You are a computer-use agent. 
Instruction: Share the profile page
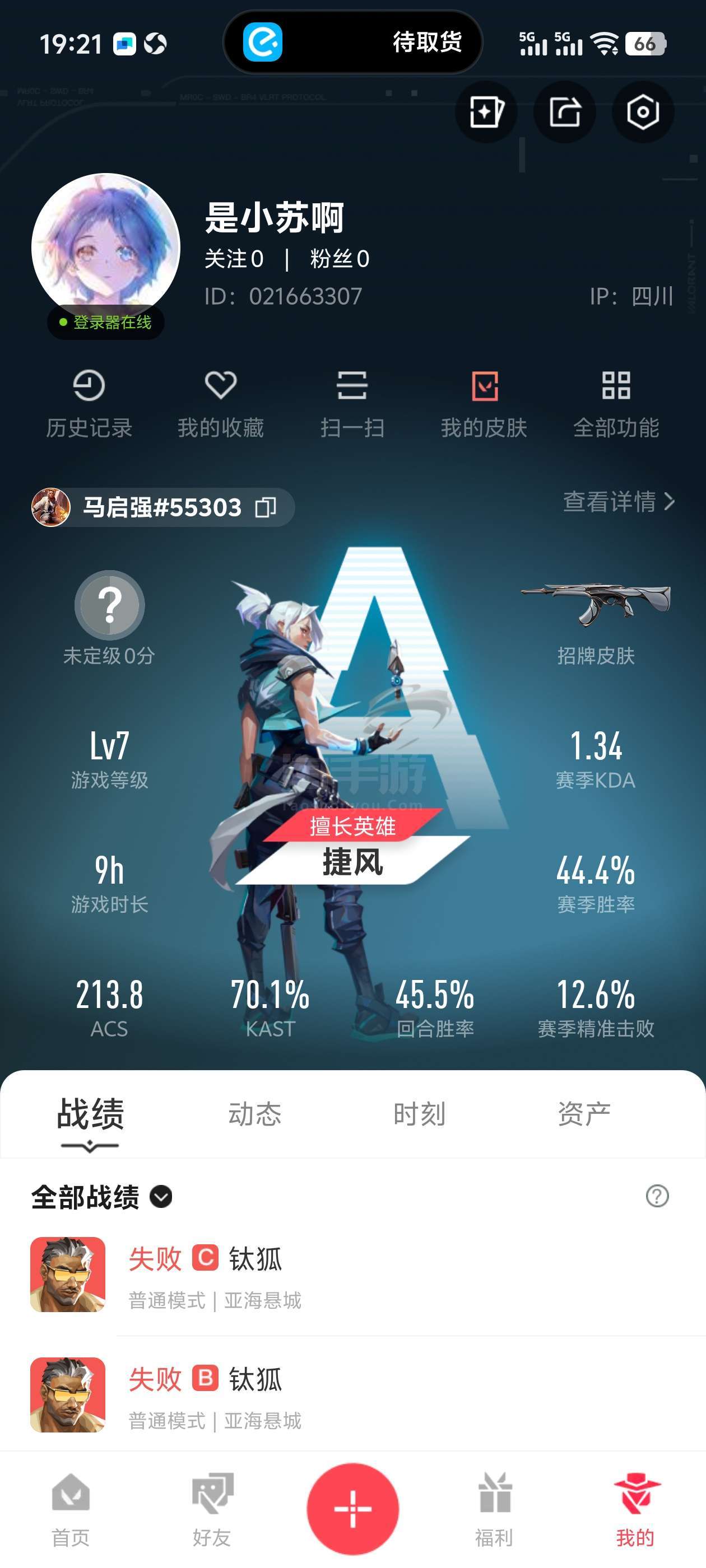click(565, 112)
